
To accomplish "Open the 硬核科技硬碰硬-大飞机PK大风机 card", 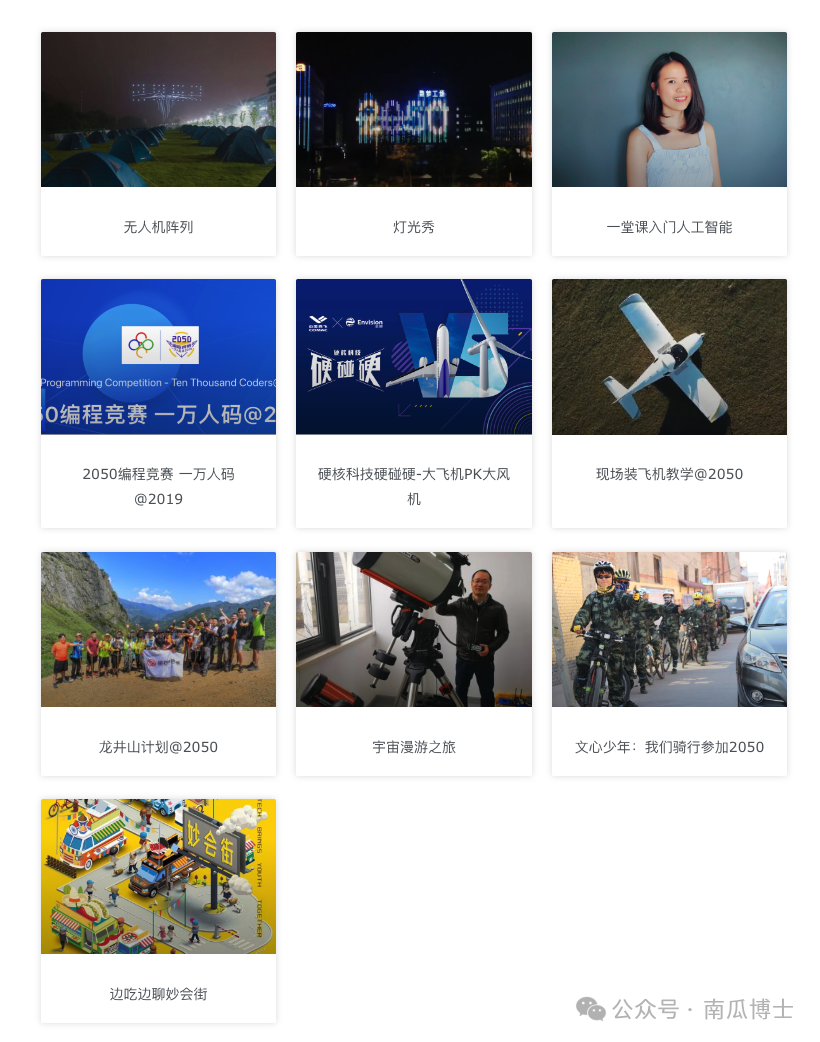I will point(413,400).
